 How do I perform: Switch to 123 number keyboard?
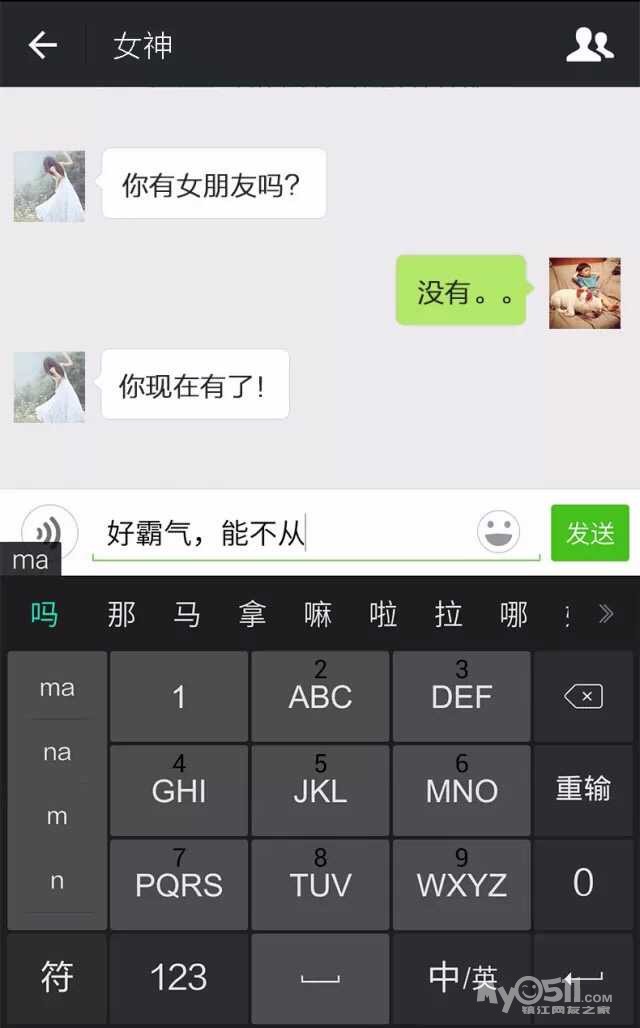178,977
